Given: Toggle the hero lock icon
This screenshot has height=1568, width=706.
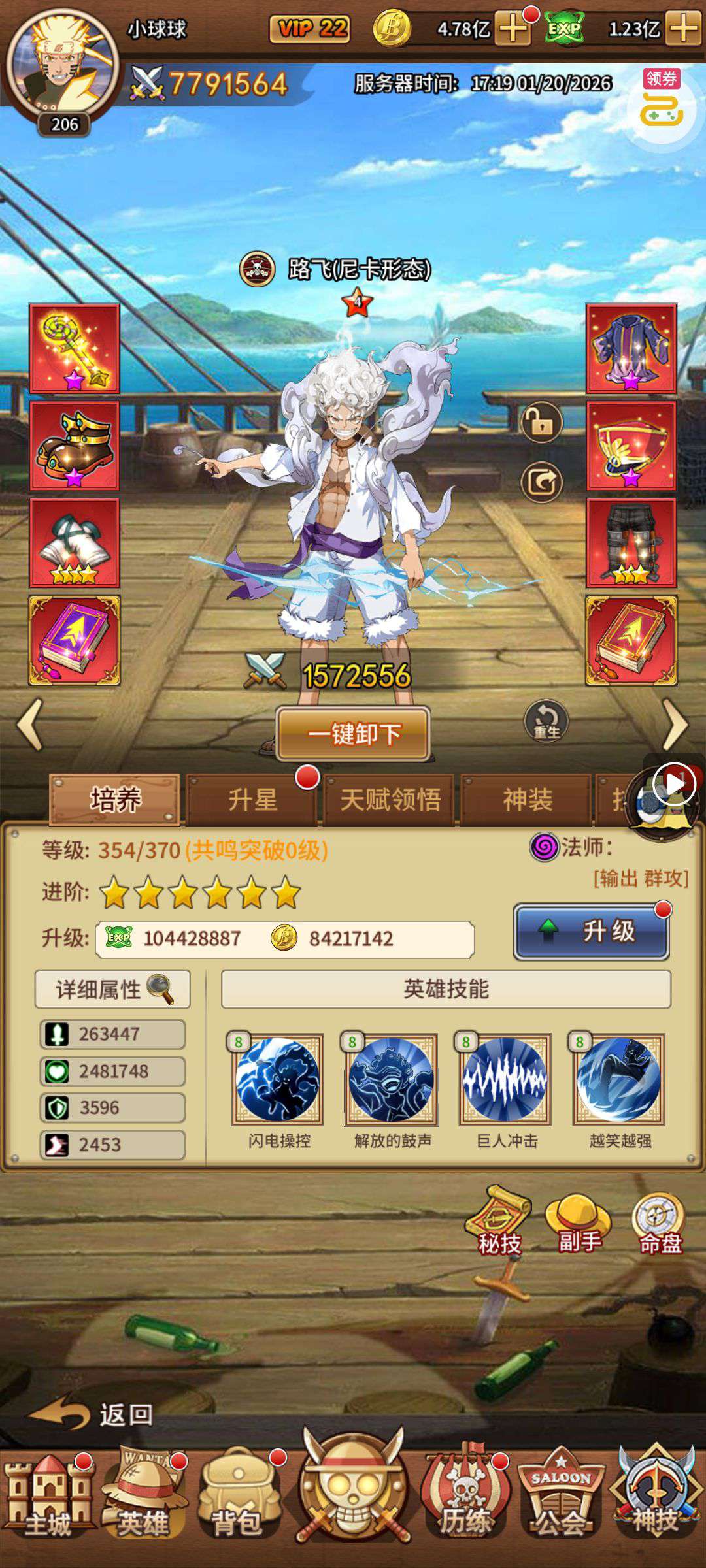Looking at the screenshot, I should click(x=541, y=423).
